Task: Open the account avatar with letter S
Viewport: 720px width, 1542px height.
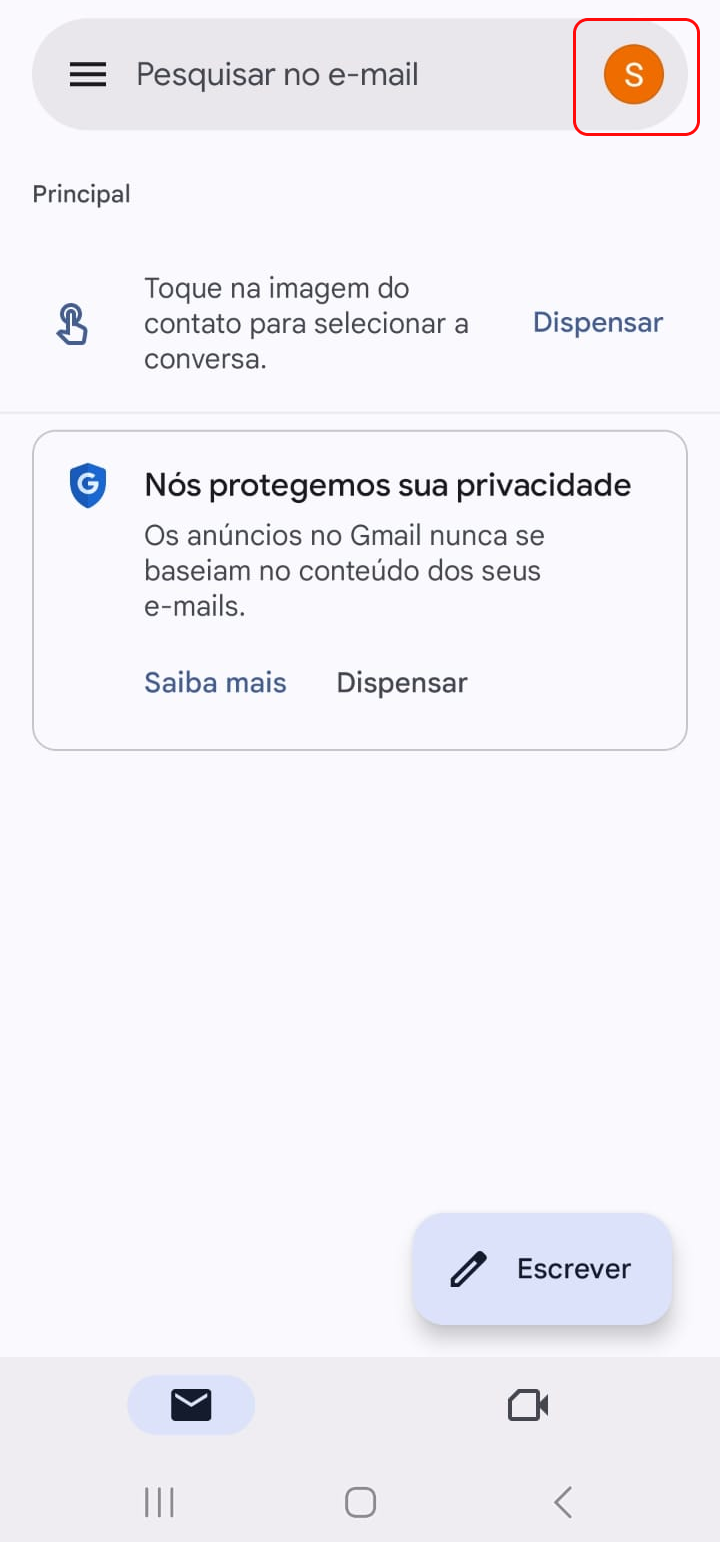Action: (634, 75)
